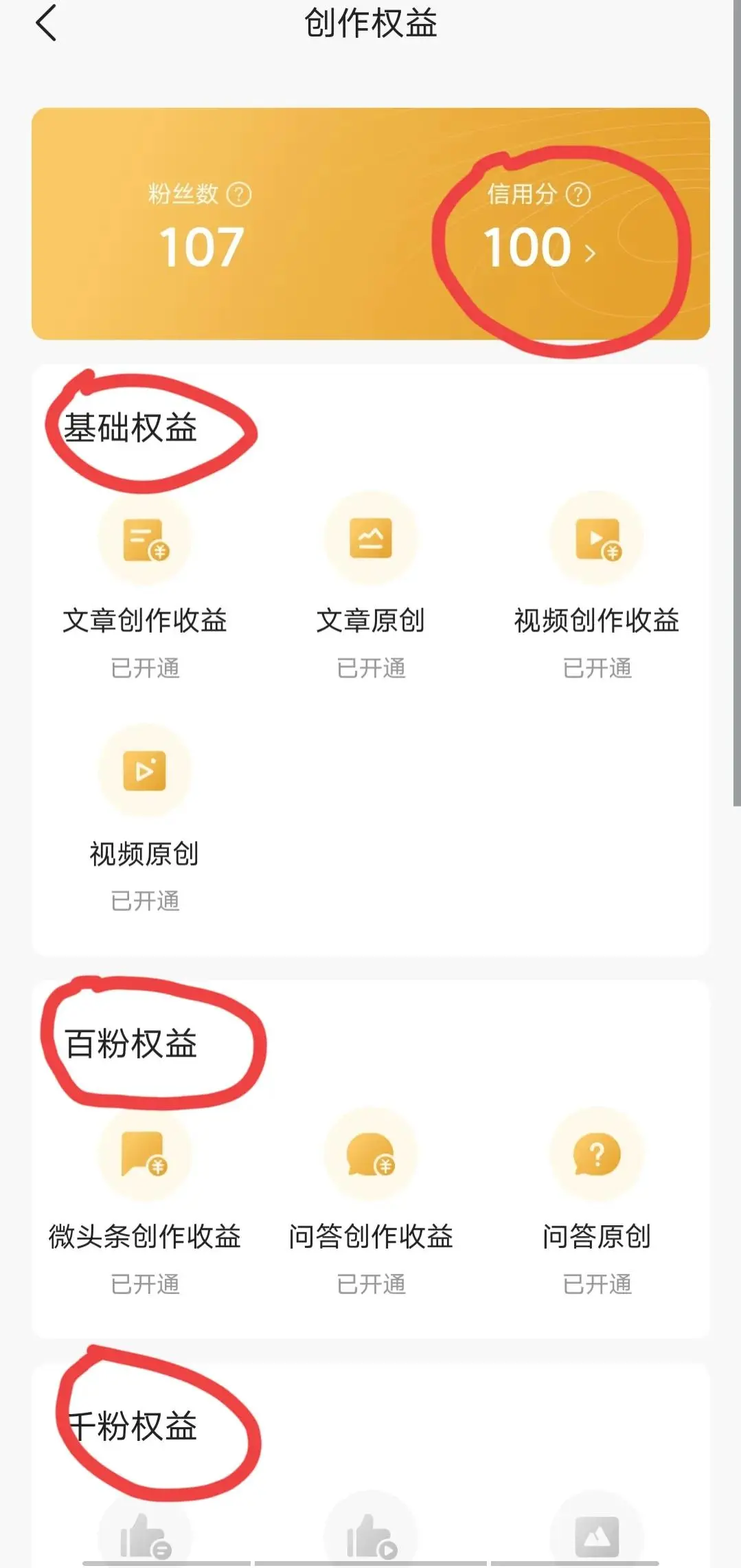Tap the help icon next to 粉丝数
741x1568 pixels.
tap(238, 194)
